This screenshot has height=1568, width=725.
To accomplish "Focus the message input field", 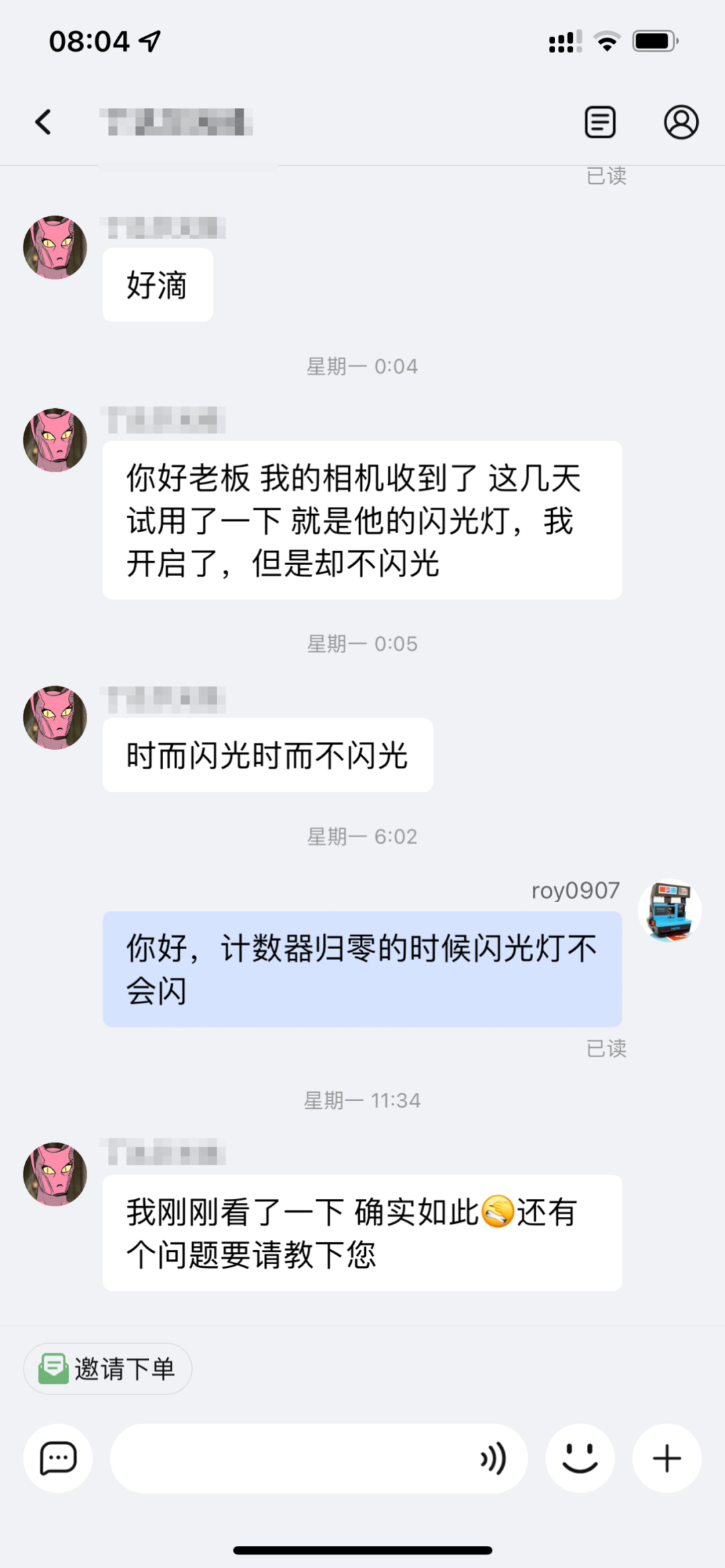I will (289, 1459).
